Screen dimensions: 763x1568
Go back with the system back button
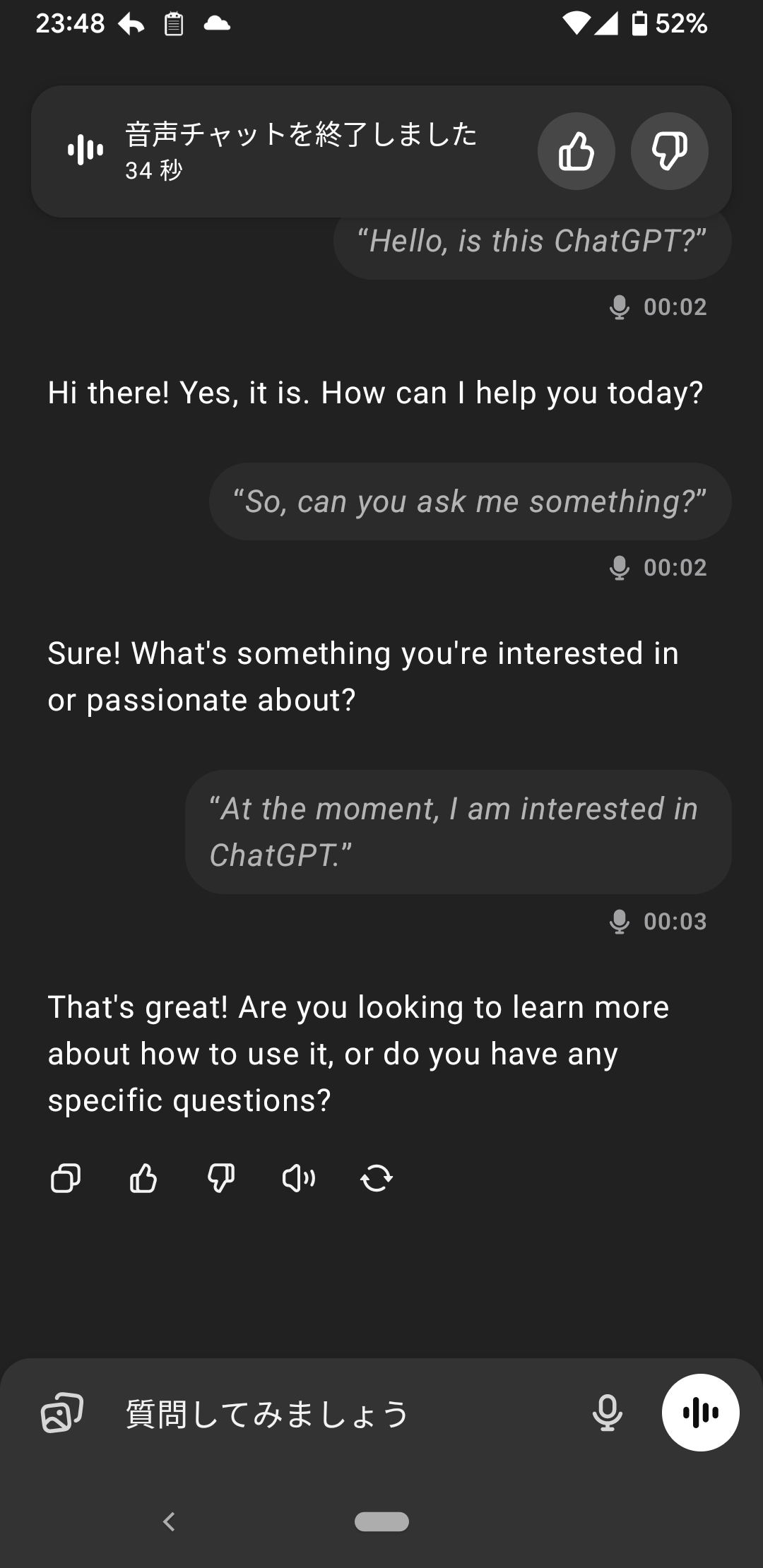coord(169,1521)
